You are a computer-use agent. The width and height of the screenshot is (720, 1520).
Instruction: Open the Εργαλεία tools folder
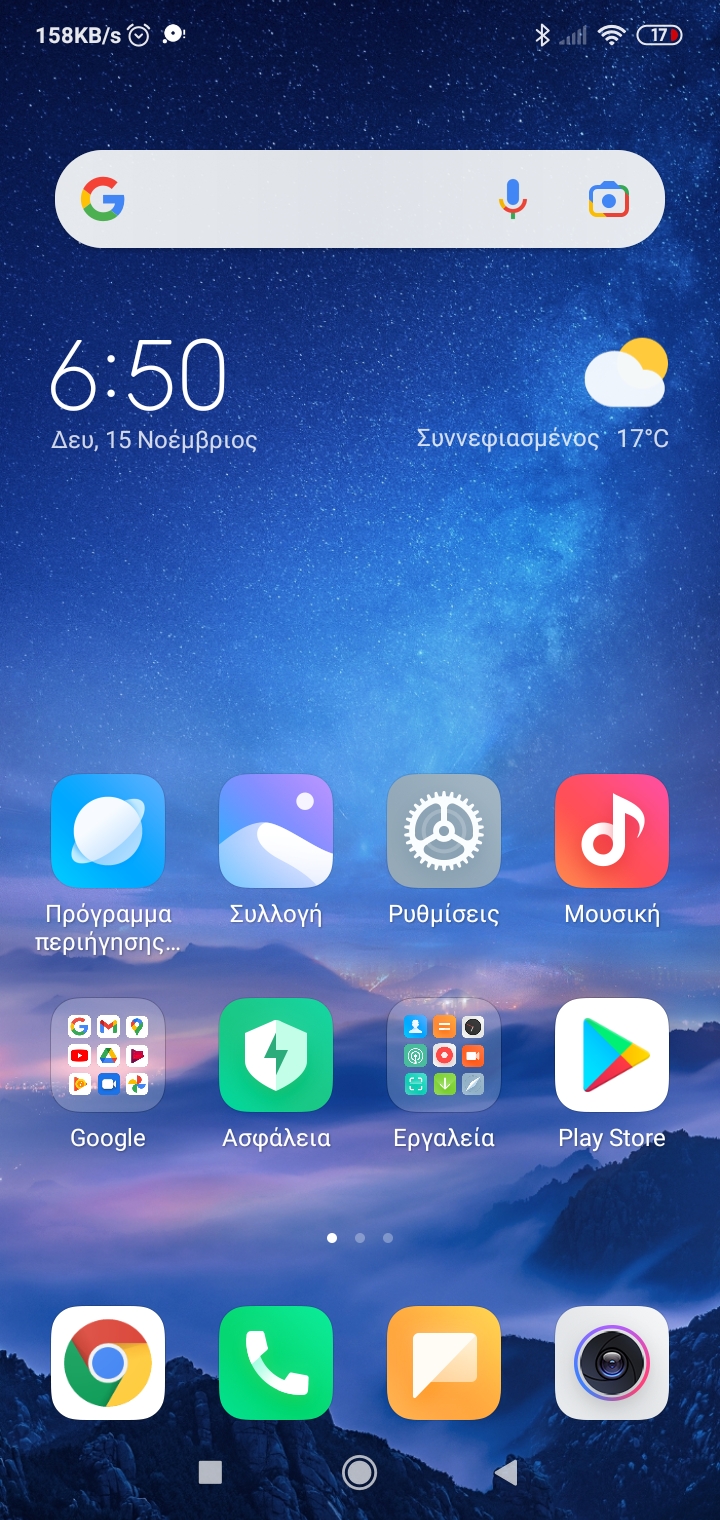(x=444, y=1055)
